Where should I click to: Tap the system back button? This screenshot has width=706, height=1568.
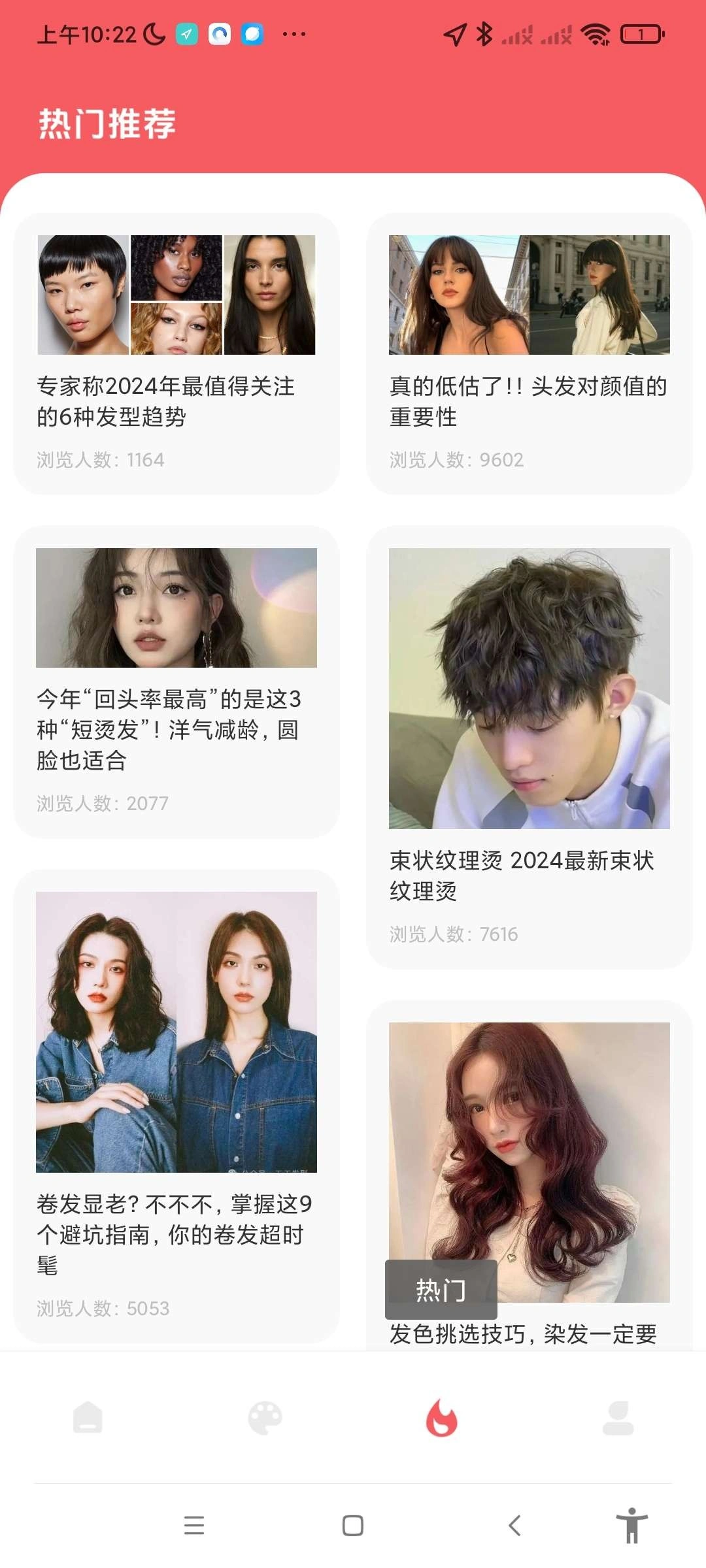tap(514, 1526)
